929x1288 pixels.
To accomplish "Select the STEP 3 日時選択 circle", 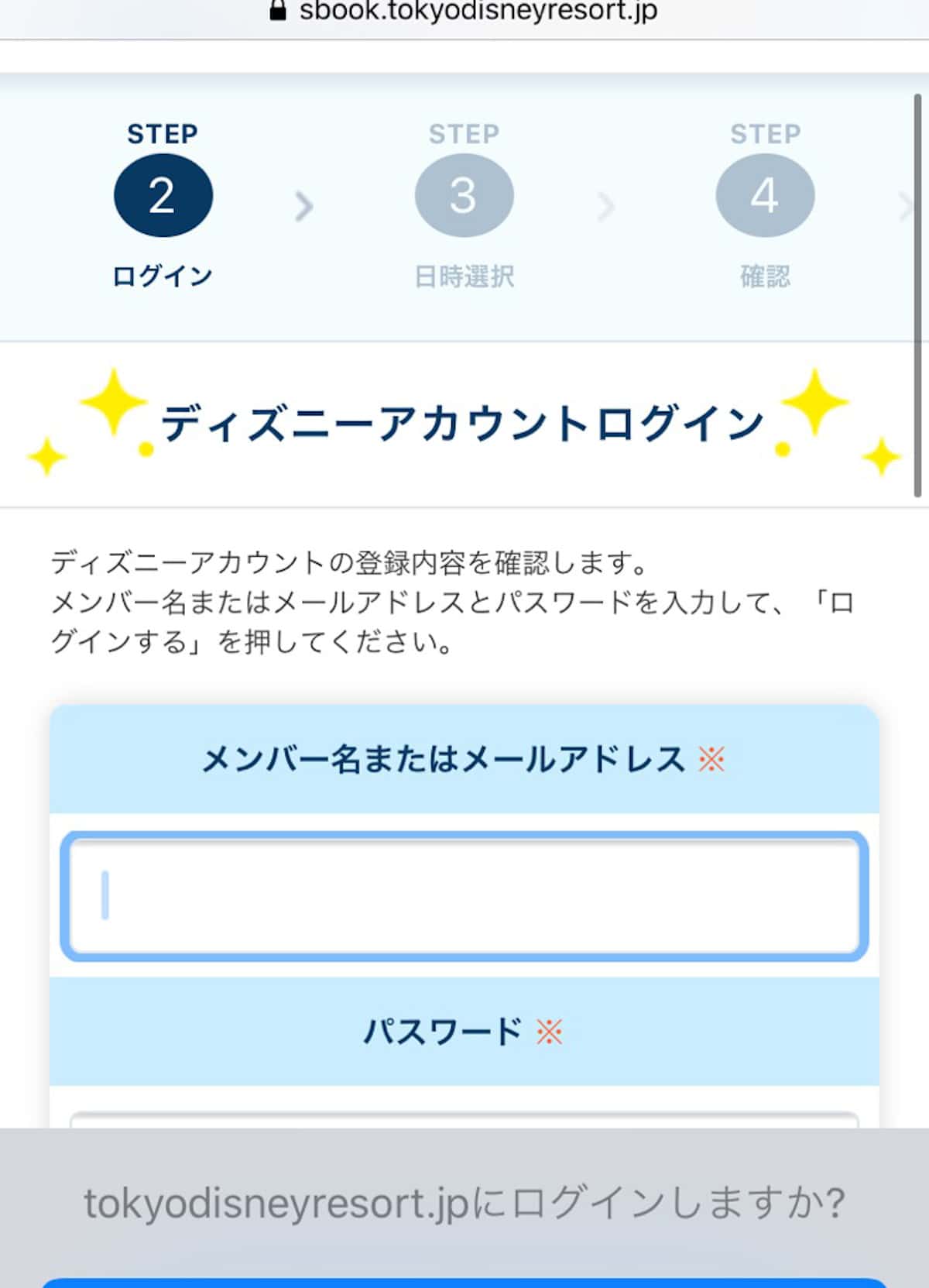I will coord(465,195).
